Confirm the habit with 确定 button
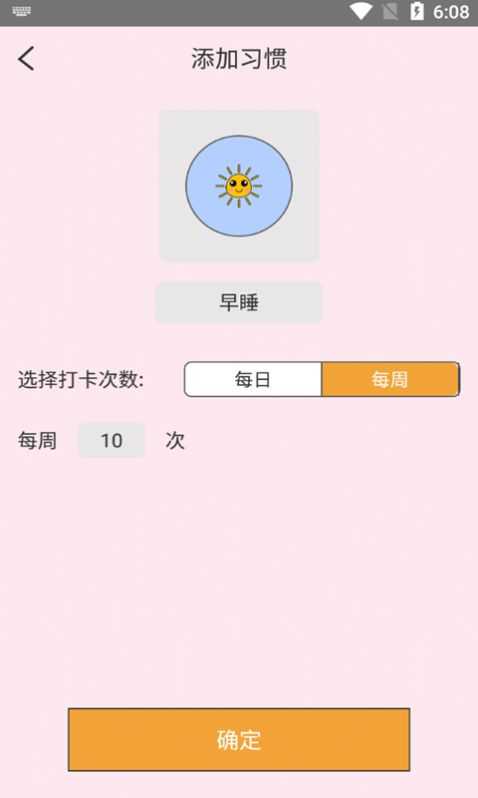Viewport: 478px width, 798px height. [x=239, y=739]
